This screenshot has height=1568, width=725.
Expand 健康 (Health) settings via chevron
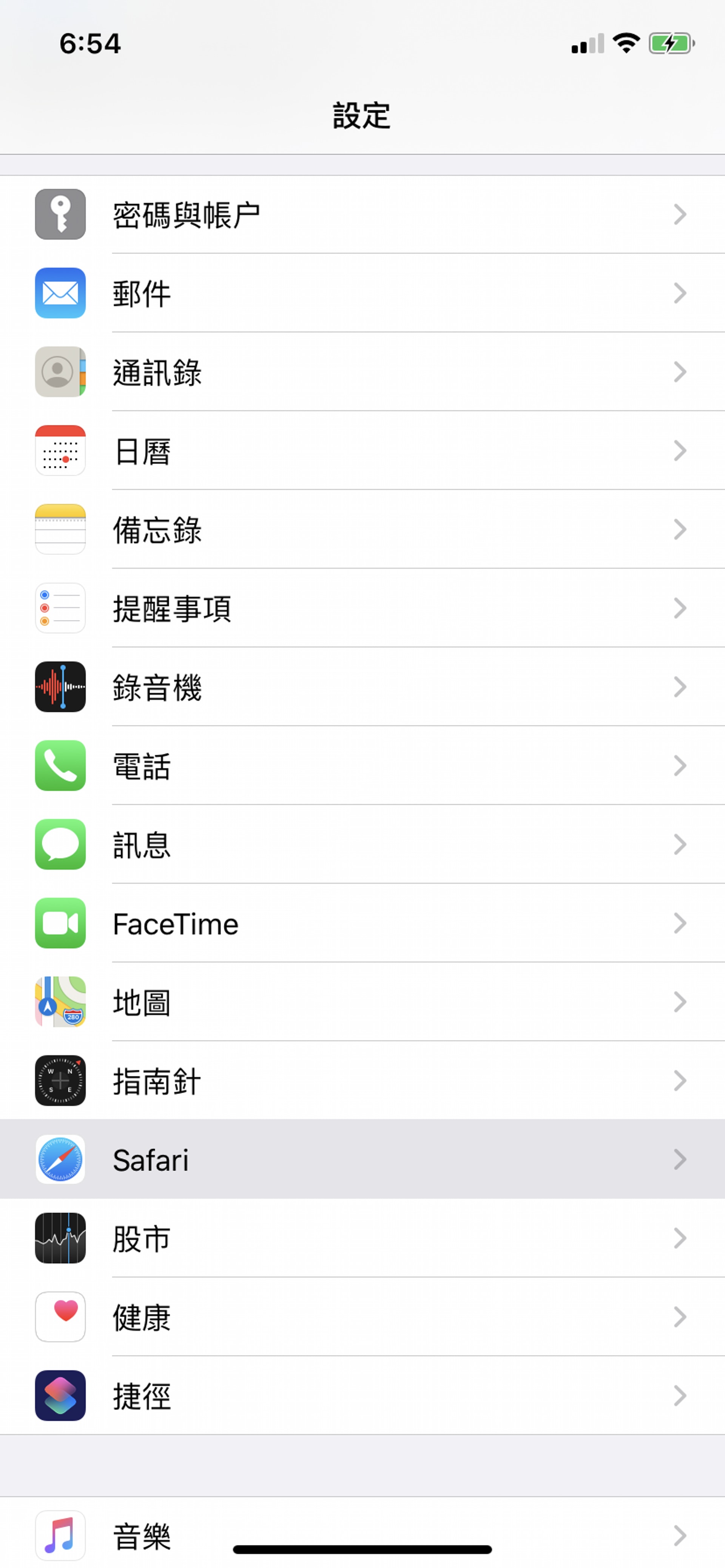coord(680,1317)
